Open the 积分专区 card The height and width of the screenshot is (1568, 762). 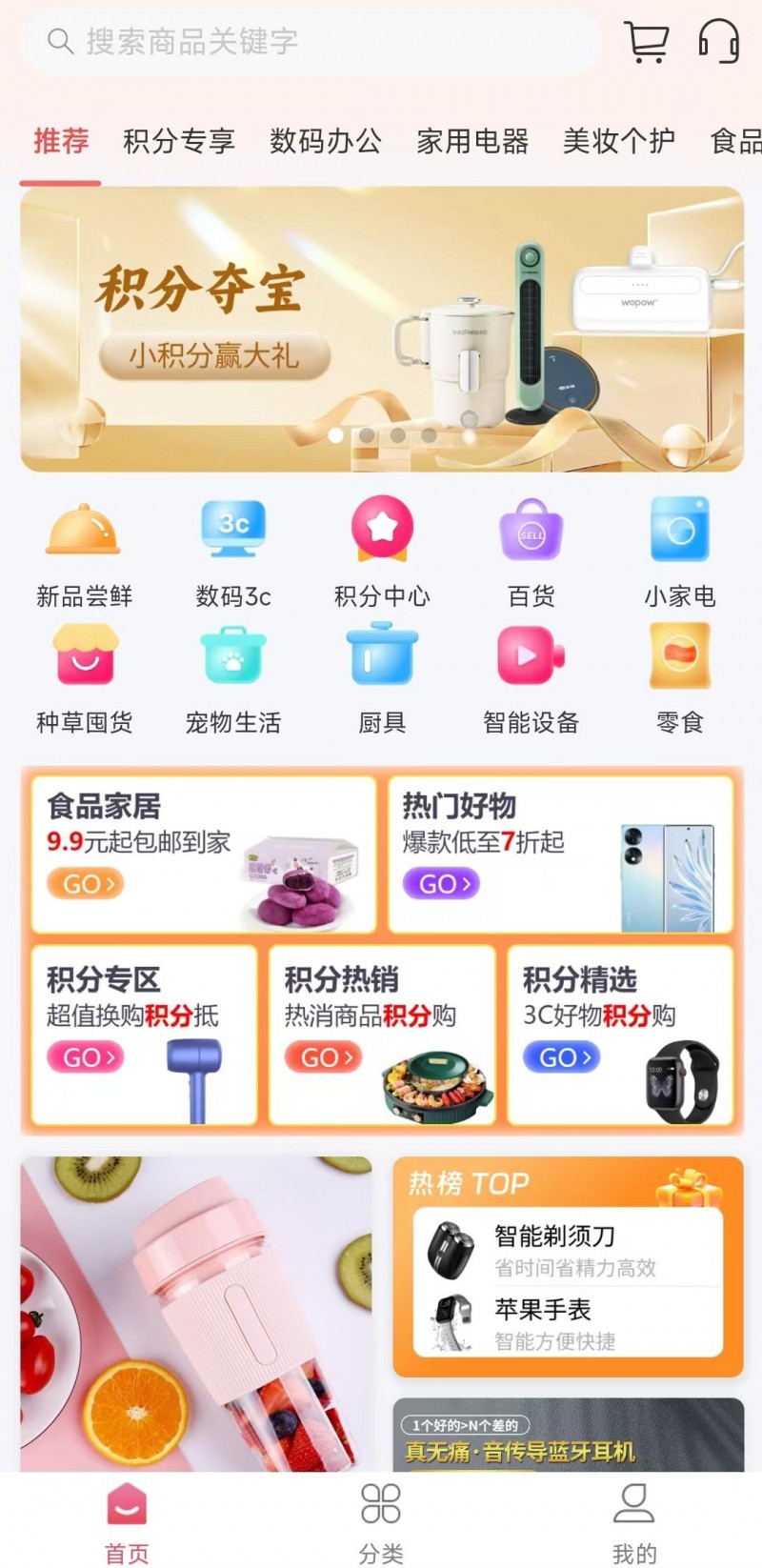point(144,1035)
